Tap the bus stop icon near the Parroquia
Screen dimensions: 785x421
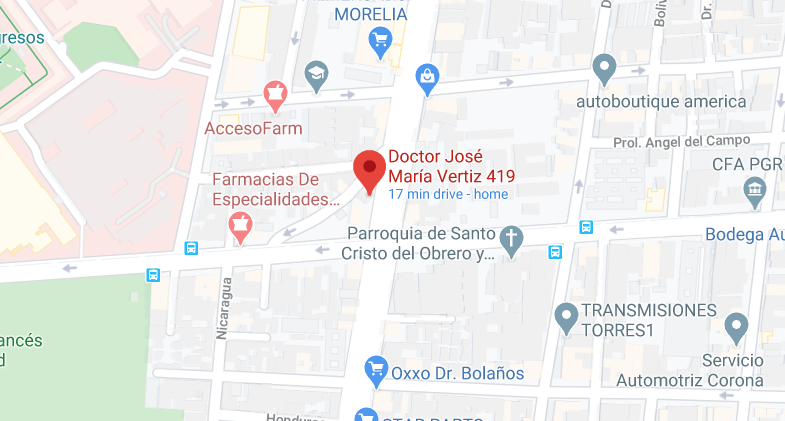coord(555,252)
